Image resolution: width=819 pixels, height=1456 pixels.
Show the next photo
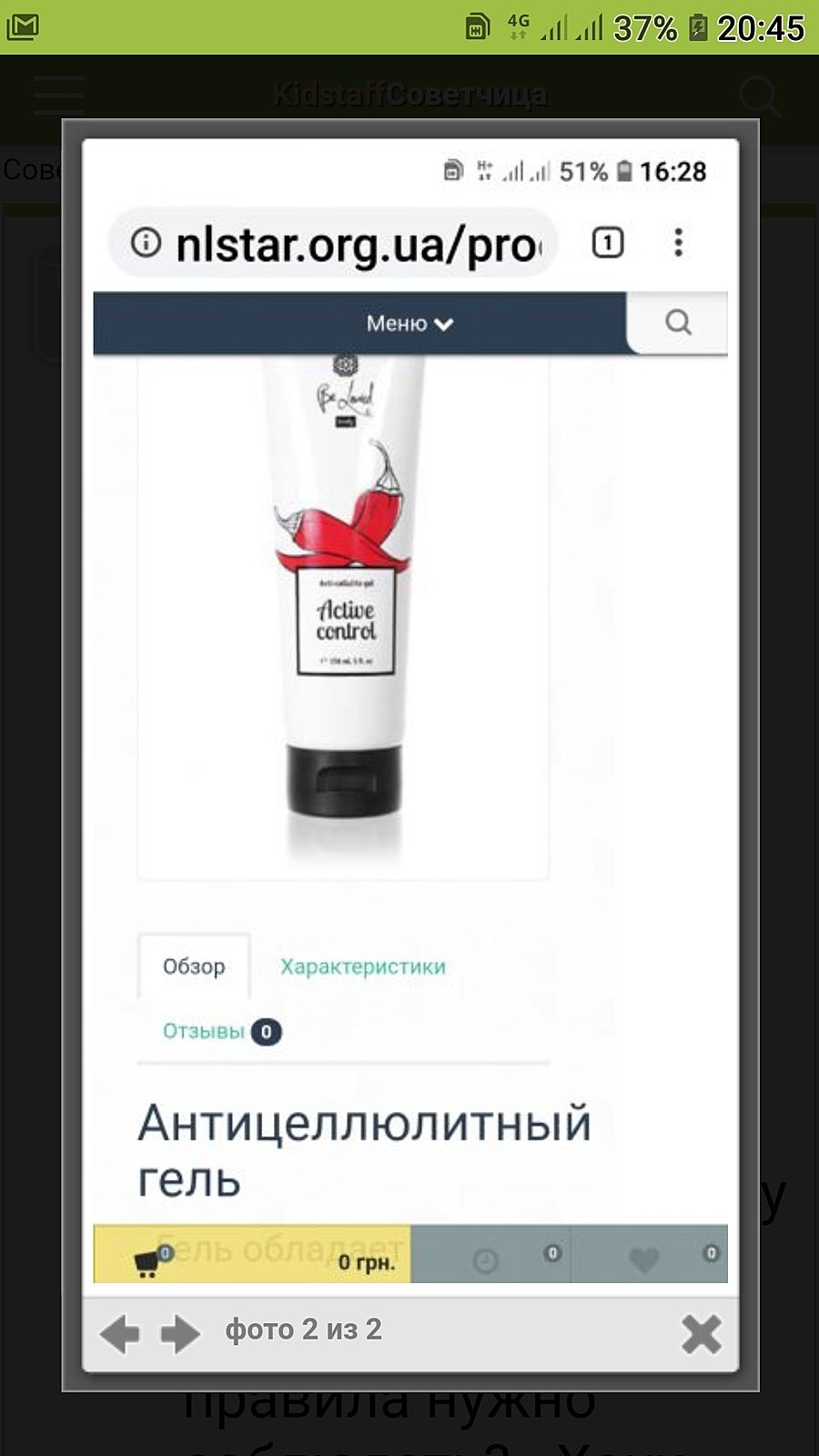(x=179, y=1334)
